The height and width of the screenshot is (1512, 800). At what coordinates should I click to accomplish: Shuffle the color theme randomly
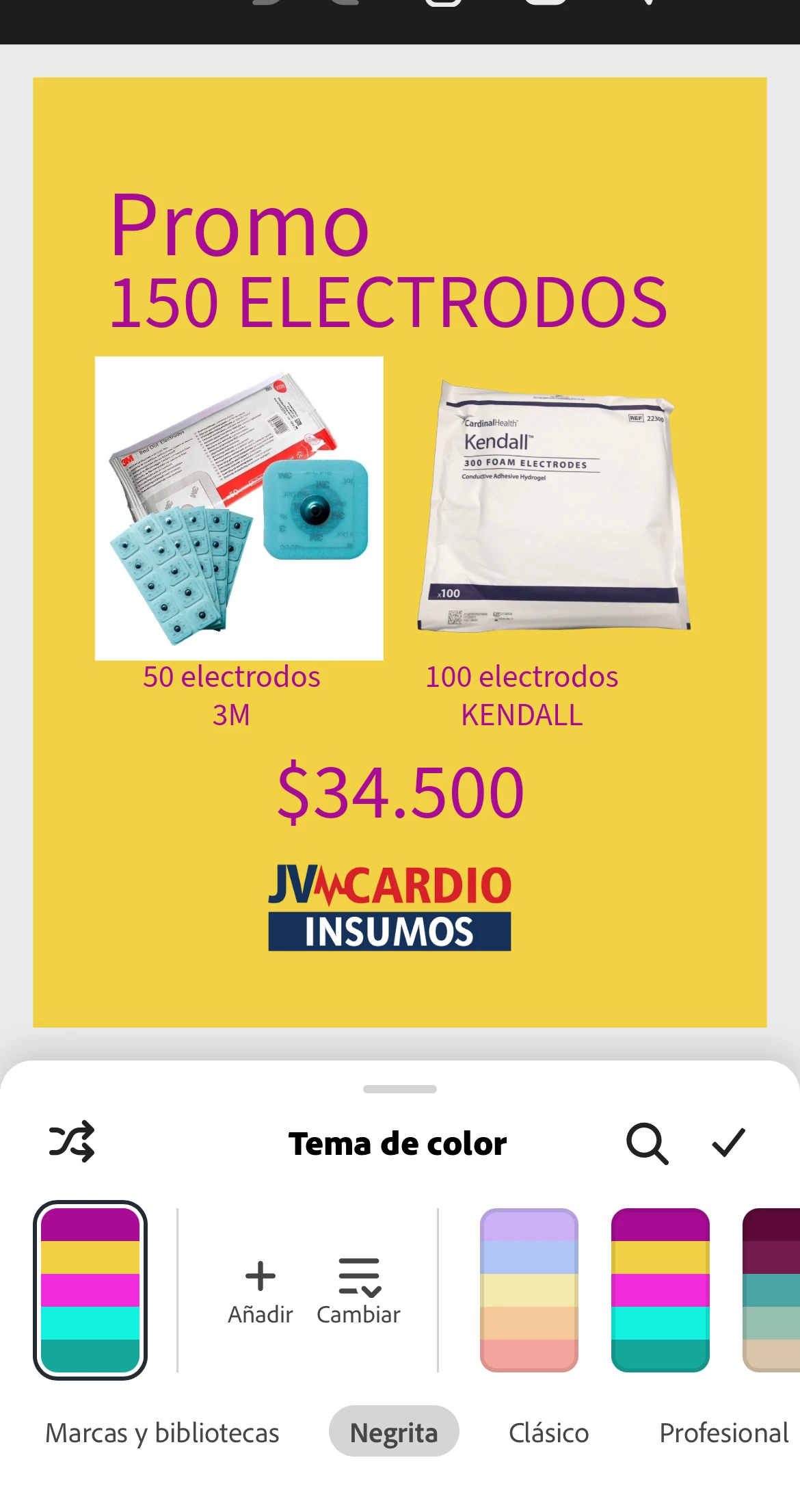tap(72, 1141)
